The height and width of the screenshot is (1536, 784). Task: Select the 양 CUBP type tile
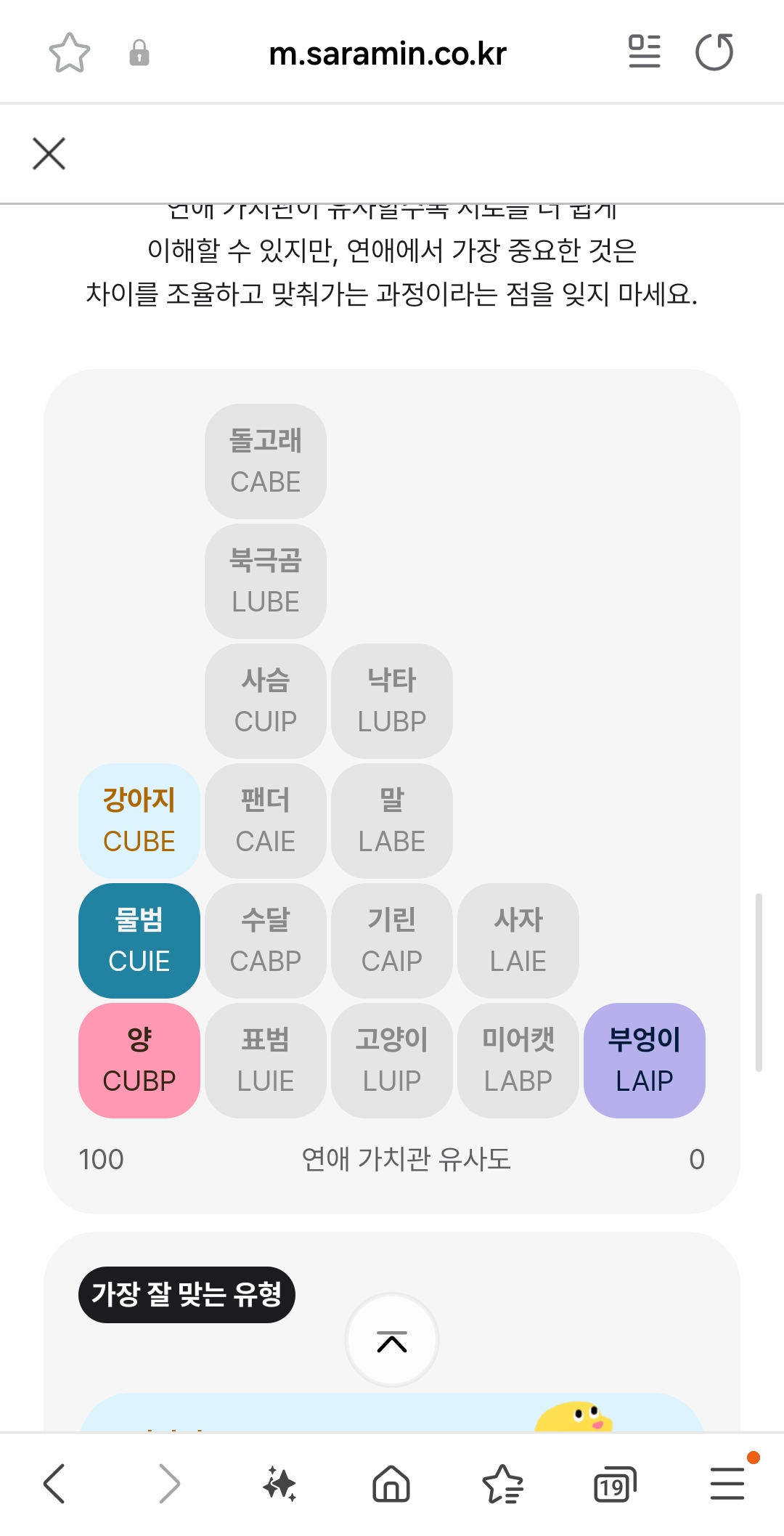[139, 1060]
